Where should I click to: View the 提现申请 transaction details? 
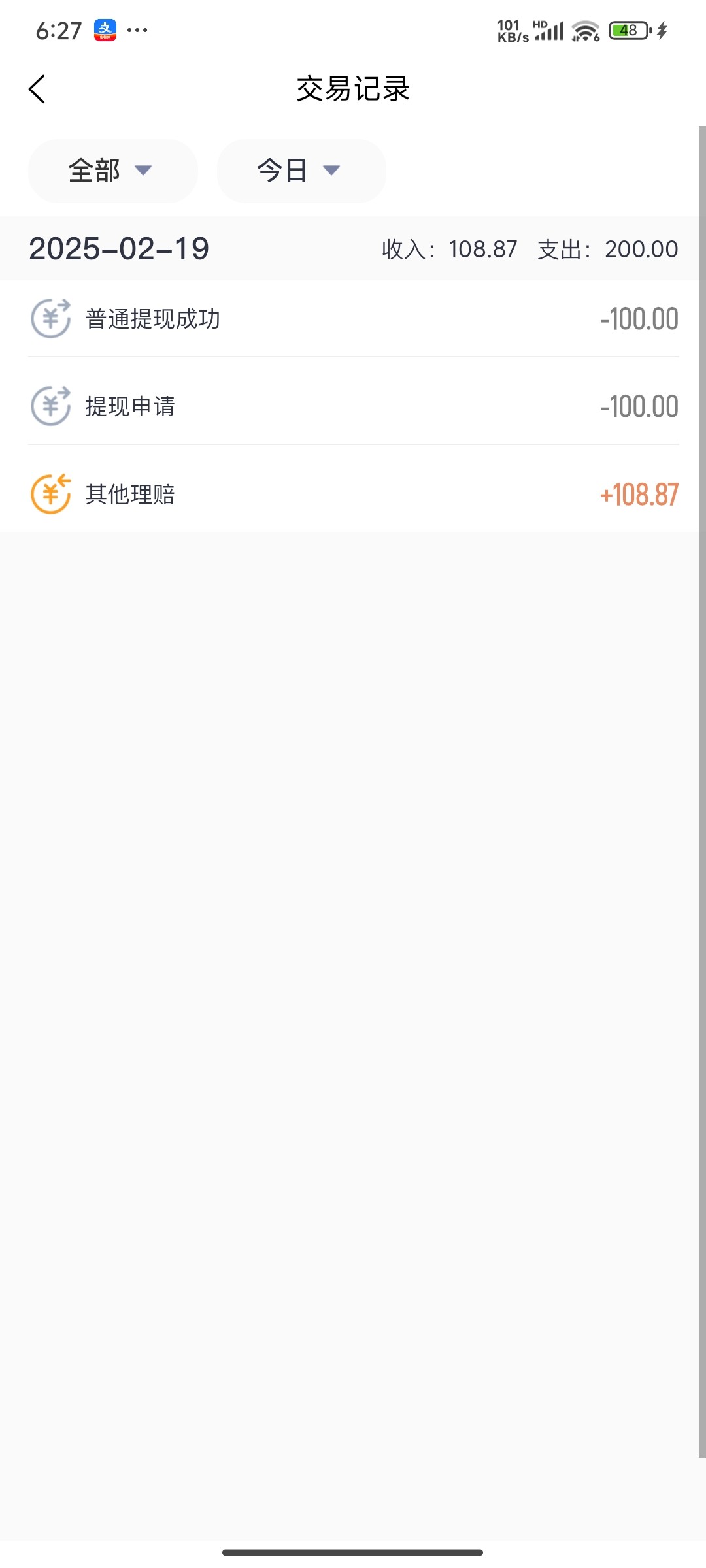(x=353, y=406)
